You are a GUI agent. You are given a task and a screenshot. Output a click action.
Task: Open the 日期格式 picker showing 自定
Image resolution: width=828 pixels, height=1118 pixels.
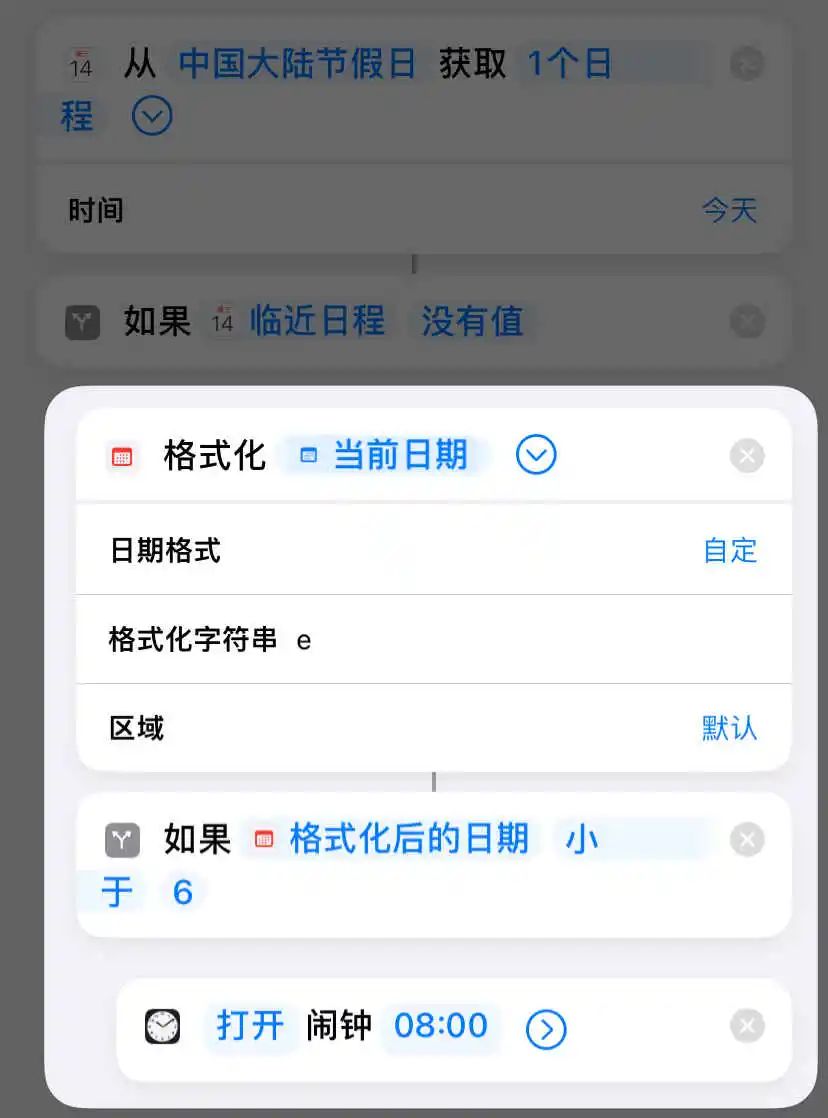pyautogui.click(x=730, y=550)
